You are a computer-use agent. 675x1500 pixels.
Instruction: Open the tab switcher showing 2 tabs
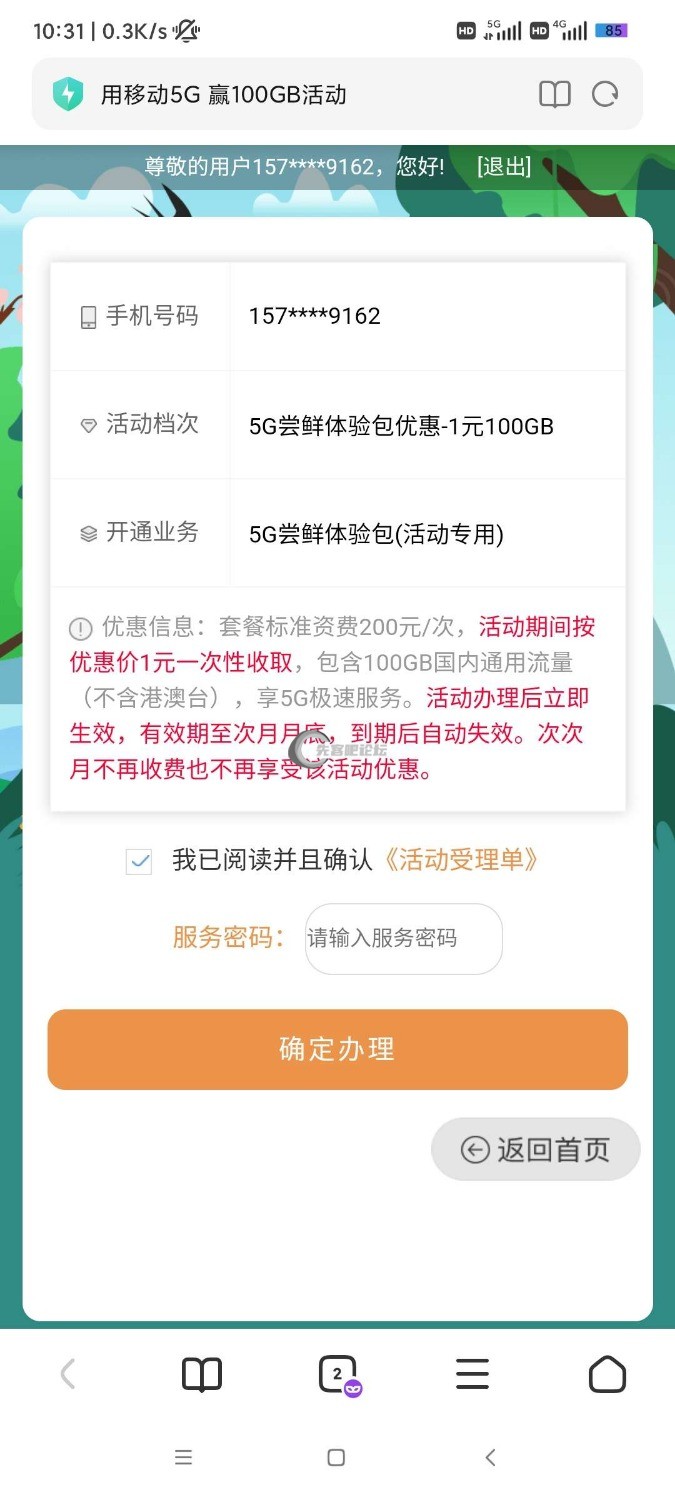pos(338,1375)
